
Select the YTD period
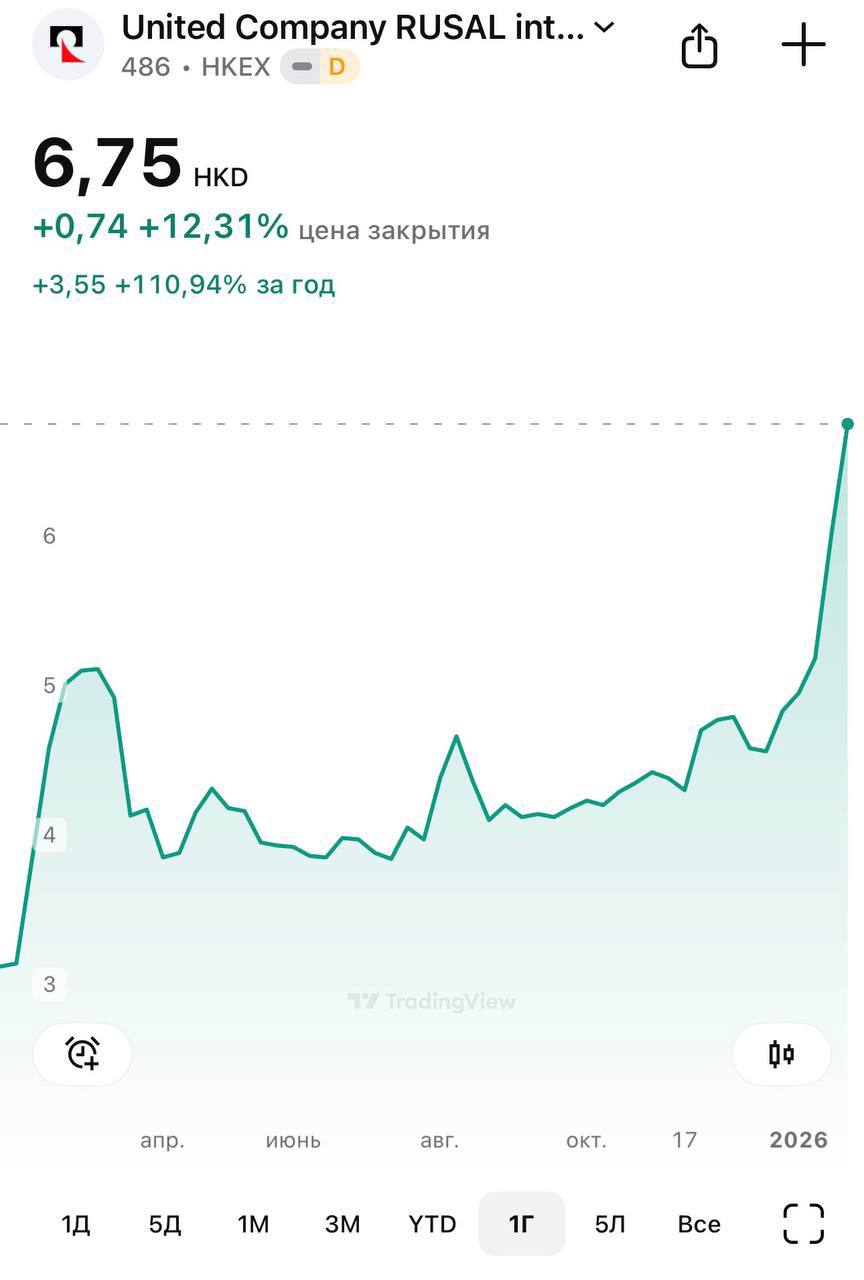[x=432, y=1224]
